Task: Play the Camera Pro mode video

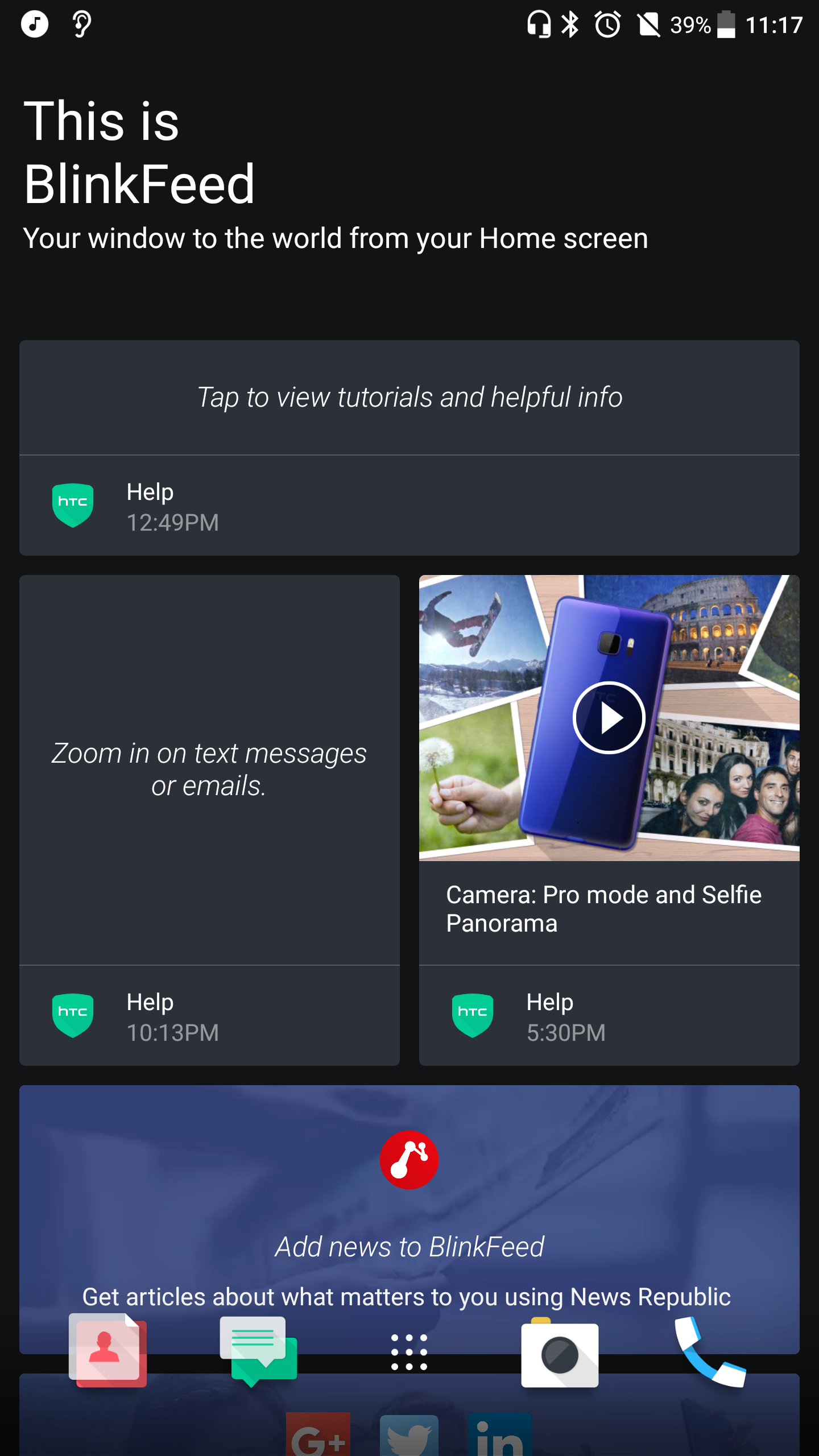Action: 609,718
